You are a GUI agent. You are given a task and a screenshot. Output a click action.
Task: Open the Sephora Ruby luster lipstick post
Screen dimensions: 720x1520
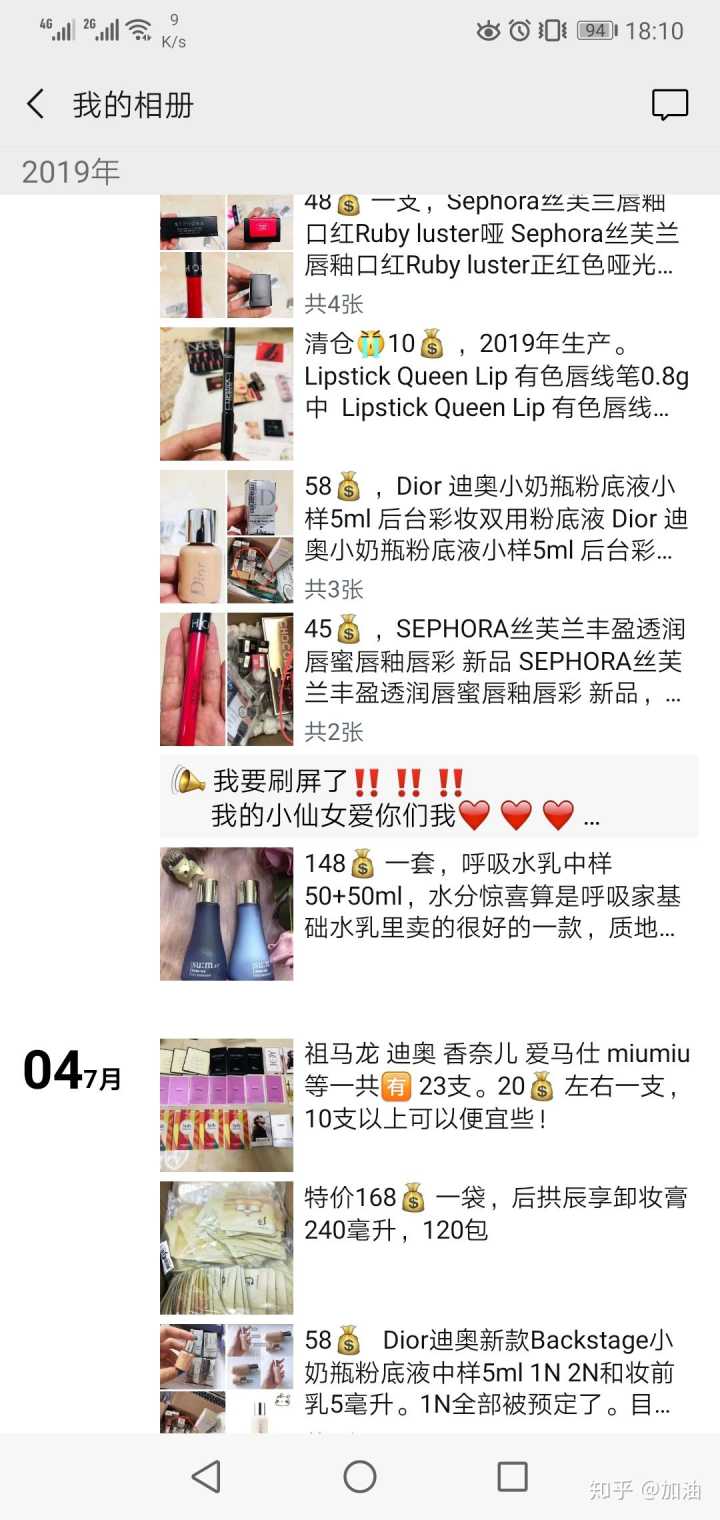(x=490, y=250)
